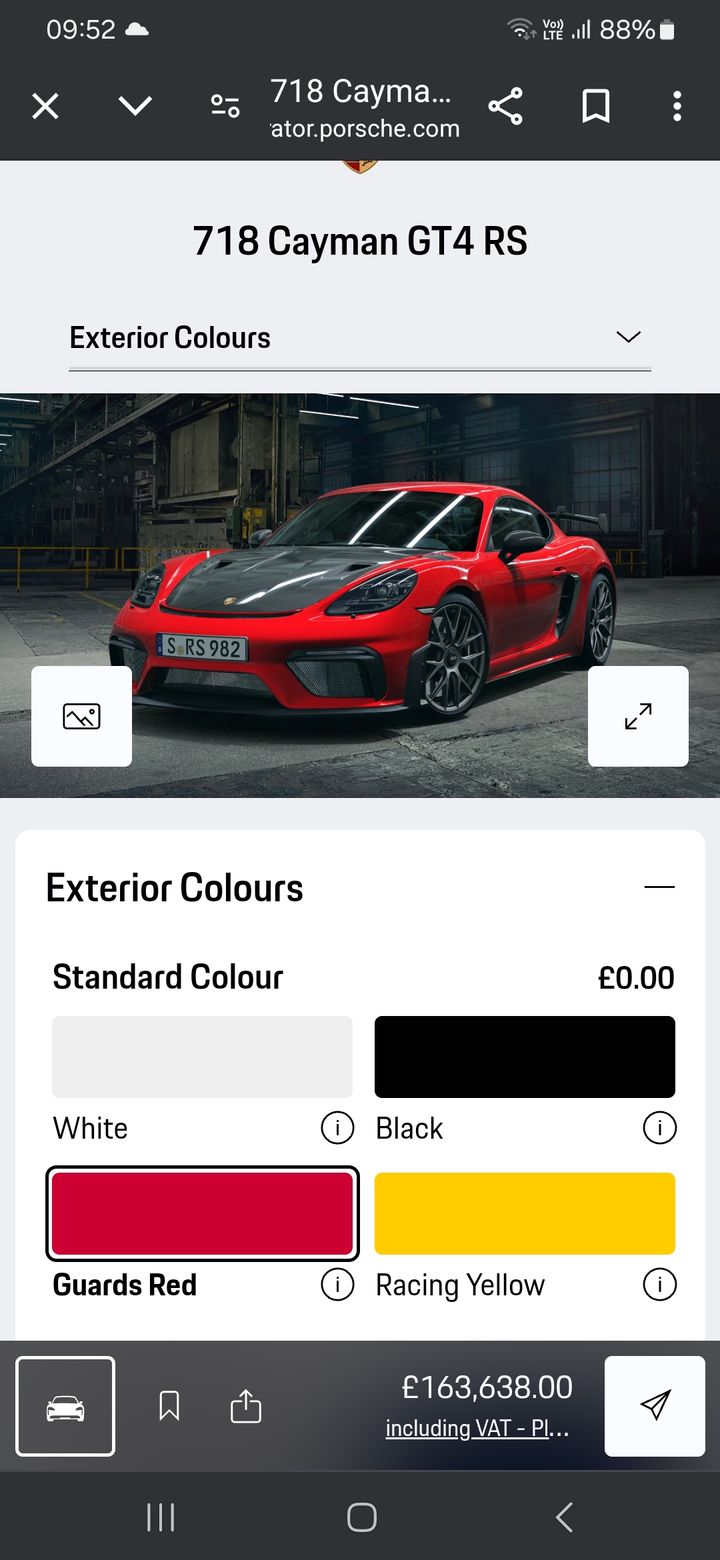Collapse the Exterior Colours panel
This screenshot has height=1560, width=720.
(659, 887)
